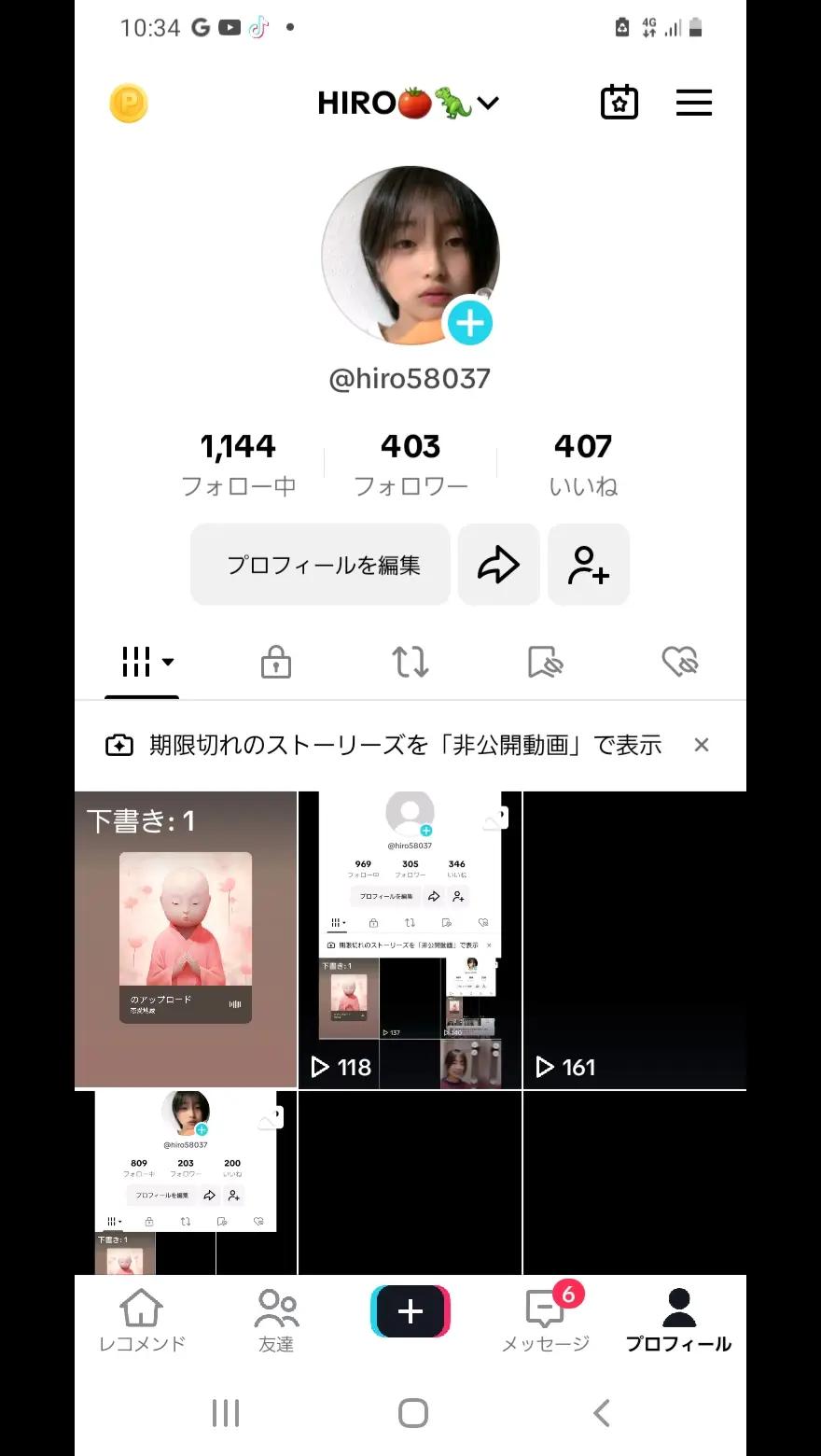Open the video with 118 plays
This screenshot has width=821, height=1456.
click(410, 939)
